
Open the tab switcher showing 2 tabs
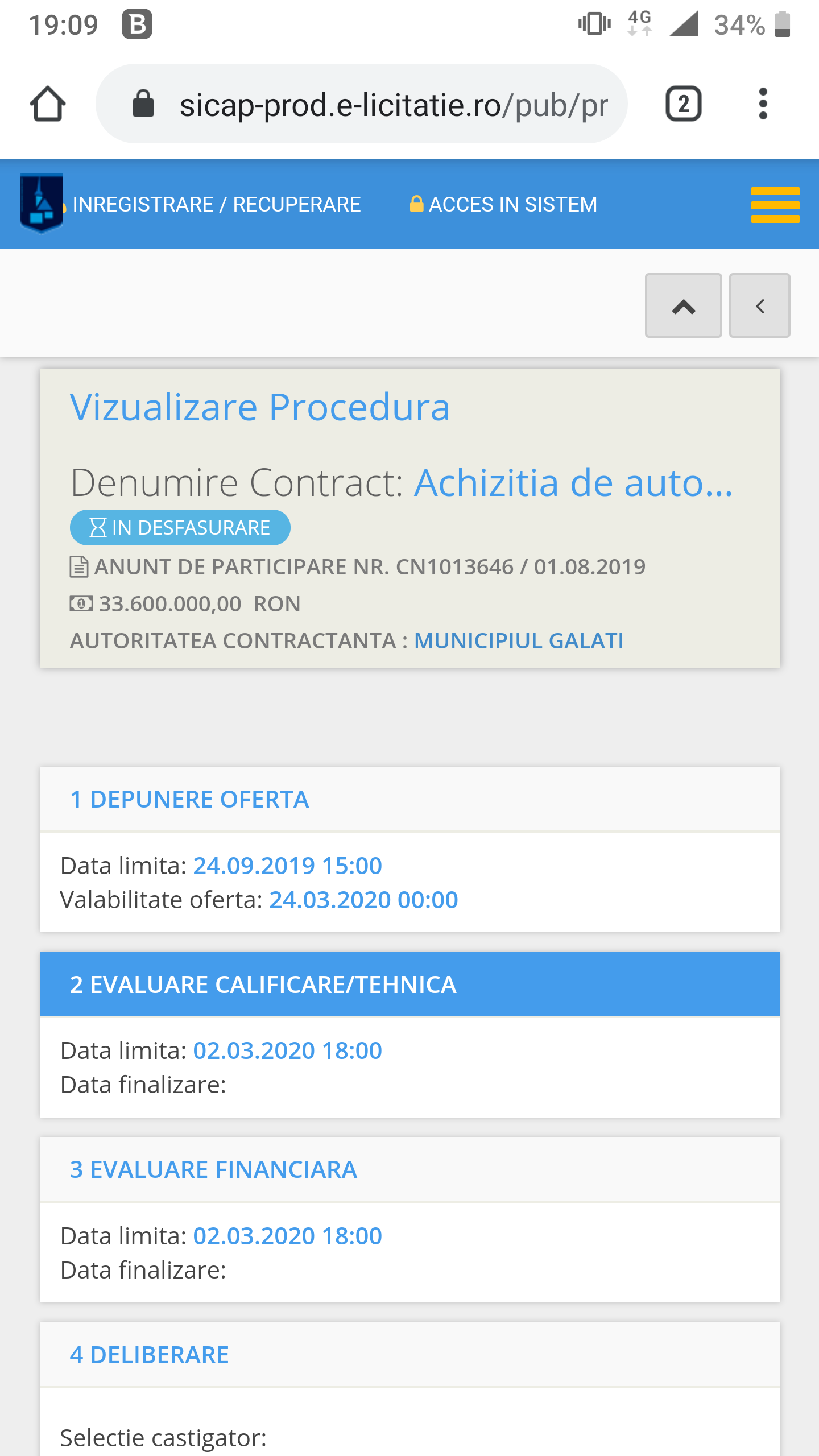point(684,104)
